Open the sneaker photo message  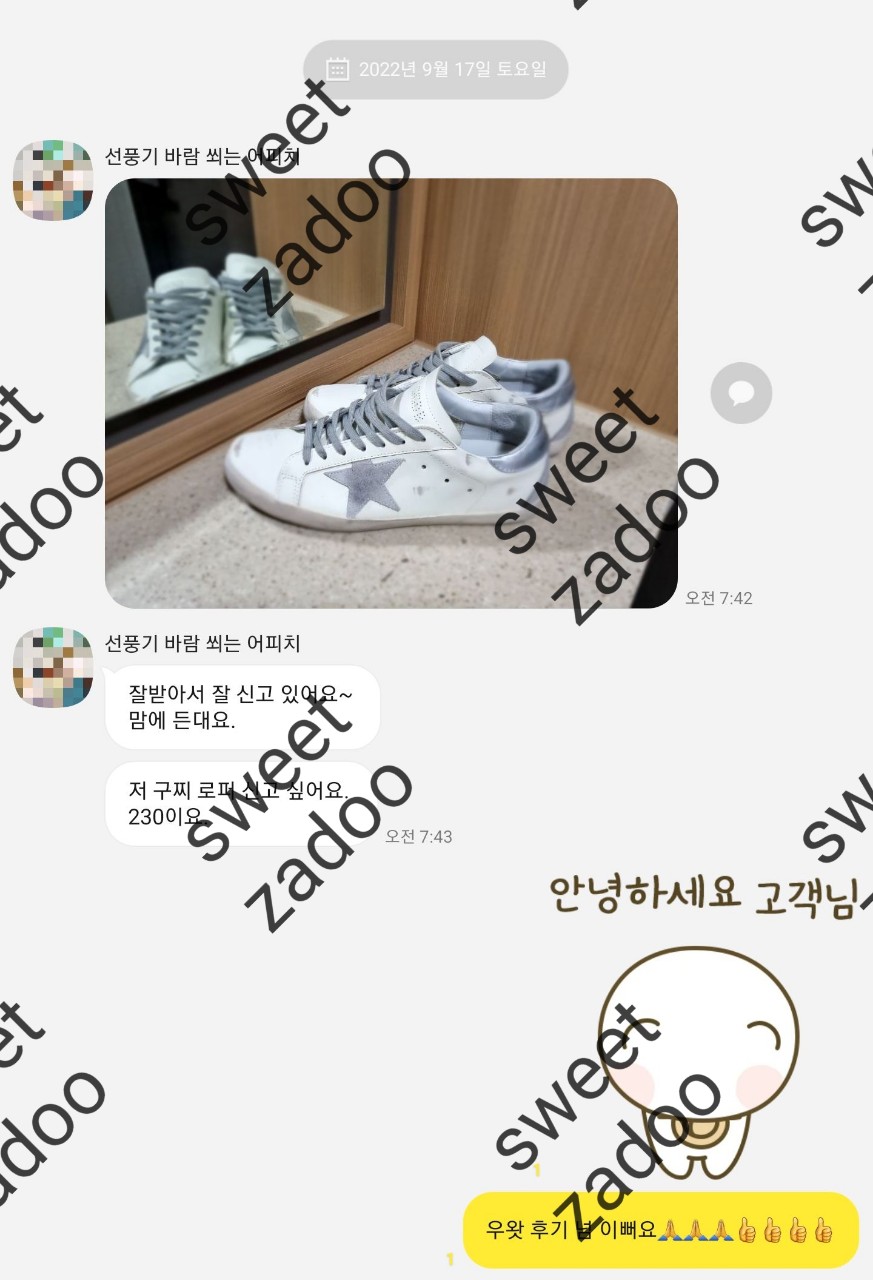coord(391,393)
